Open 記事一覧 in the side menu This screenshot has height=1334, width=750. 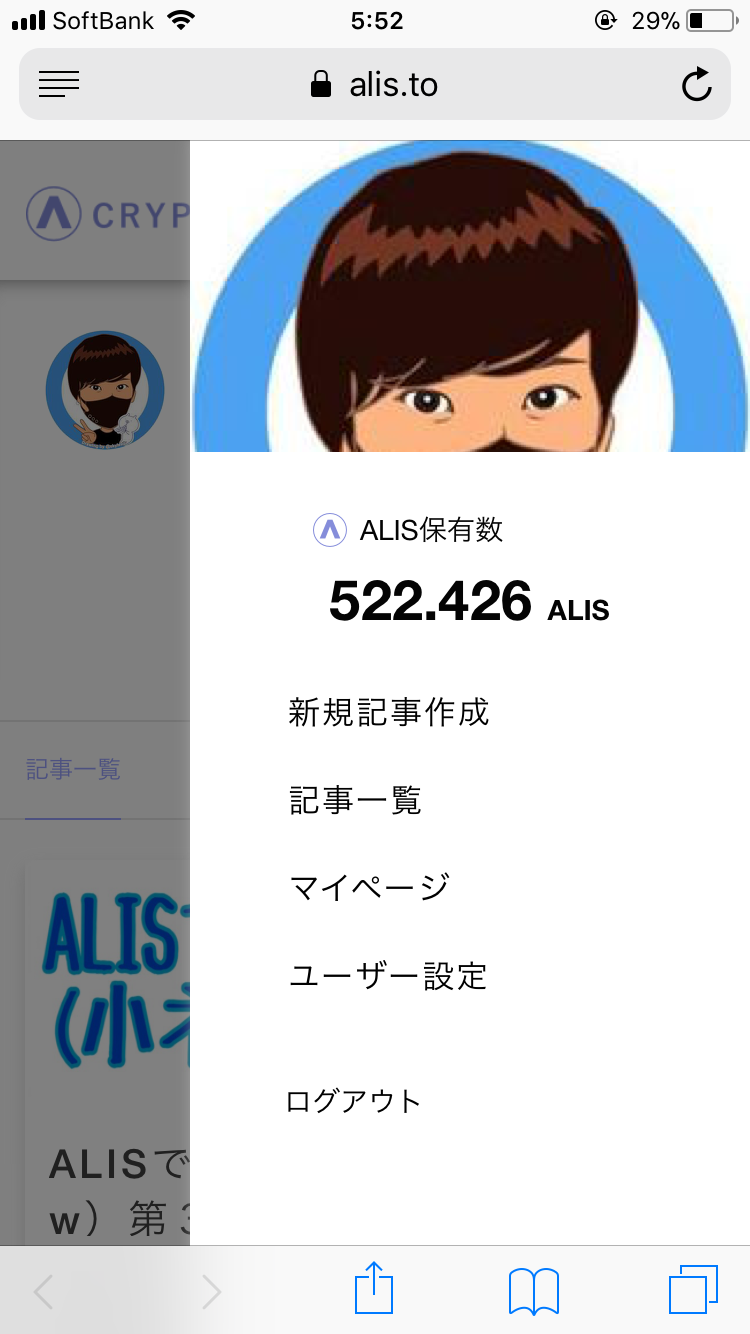pos(355,800)
